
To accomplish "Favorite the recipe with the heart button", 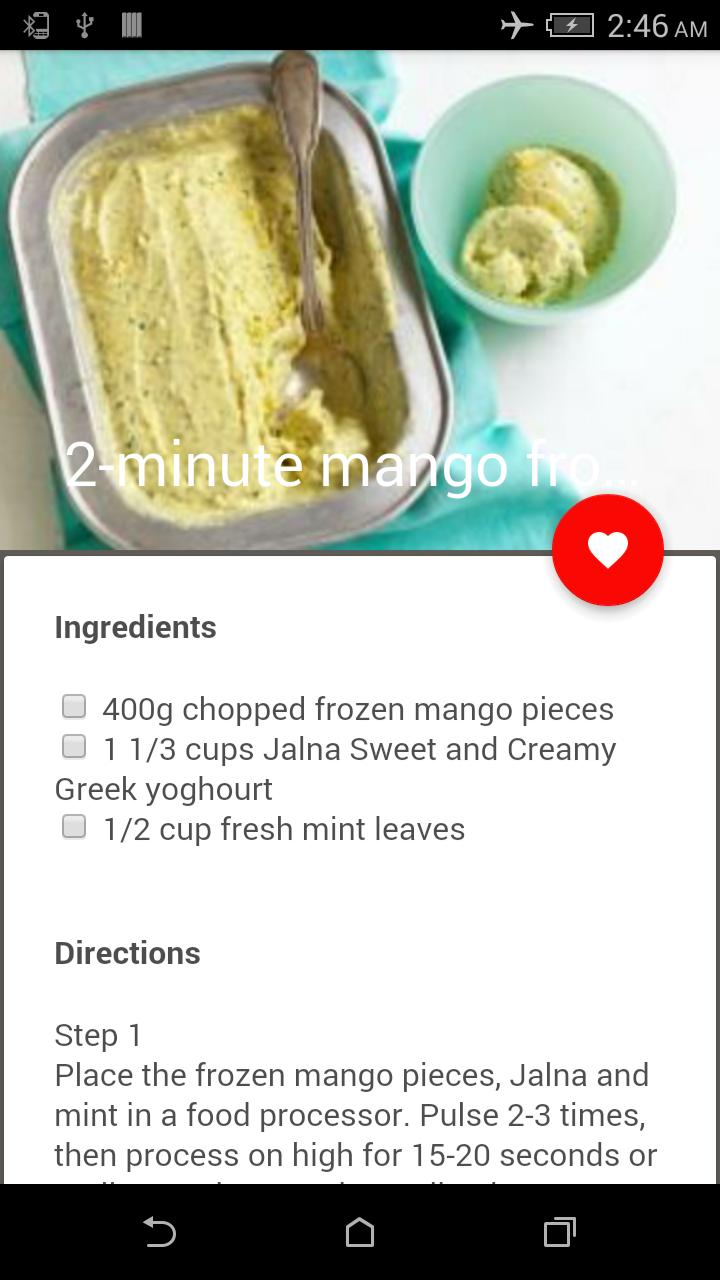I will (x=607, y=549).
